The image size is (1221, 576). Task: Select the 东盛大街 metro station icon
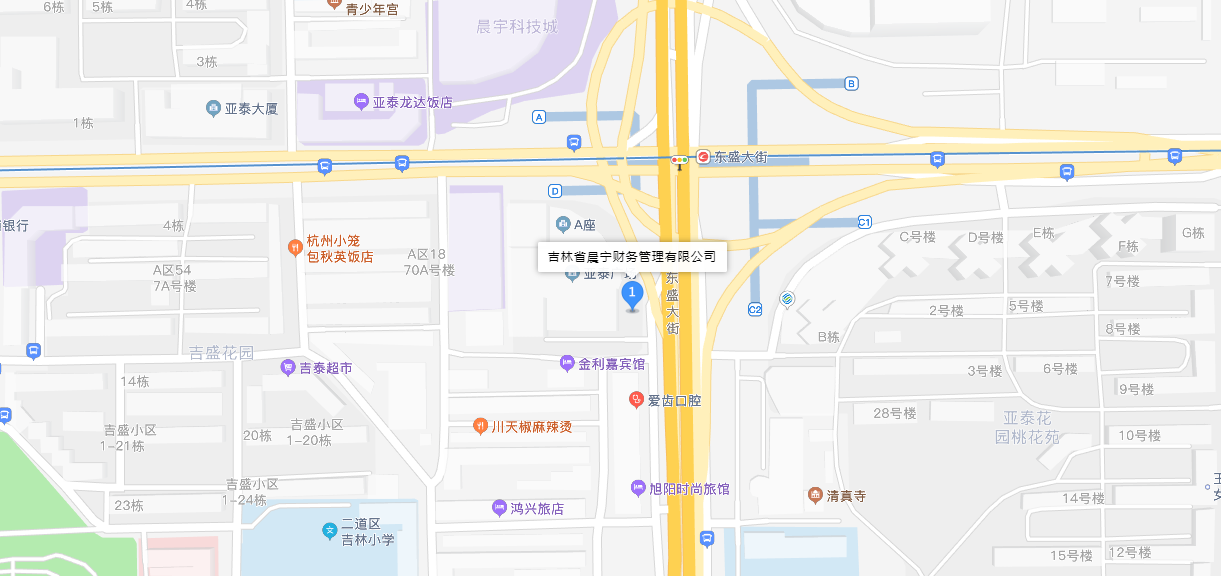pos(703,157)
